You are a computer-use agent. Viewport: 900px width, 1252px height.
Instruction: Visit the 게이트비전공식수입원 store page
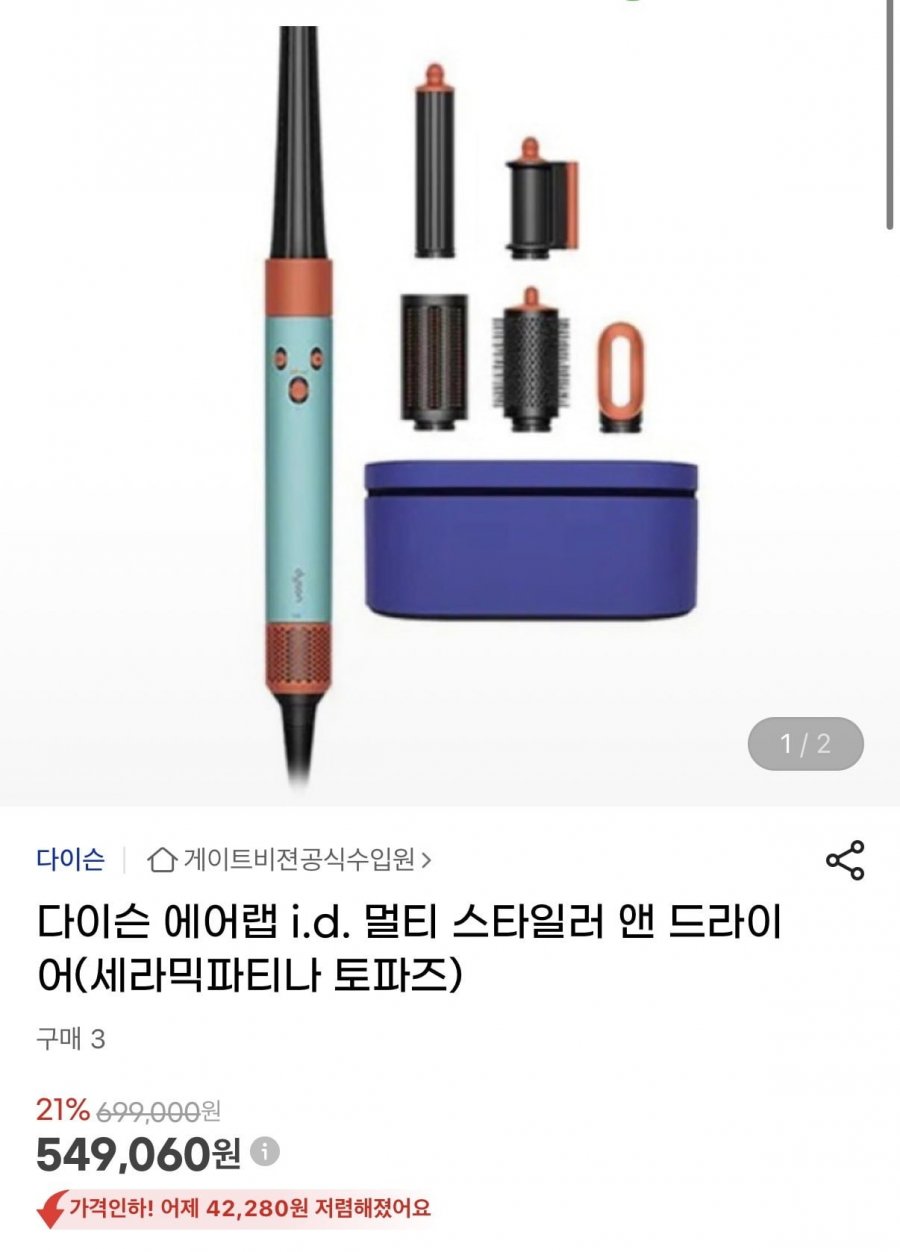click(290, 859)
